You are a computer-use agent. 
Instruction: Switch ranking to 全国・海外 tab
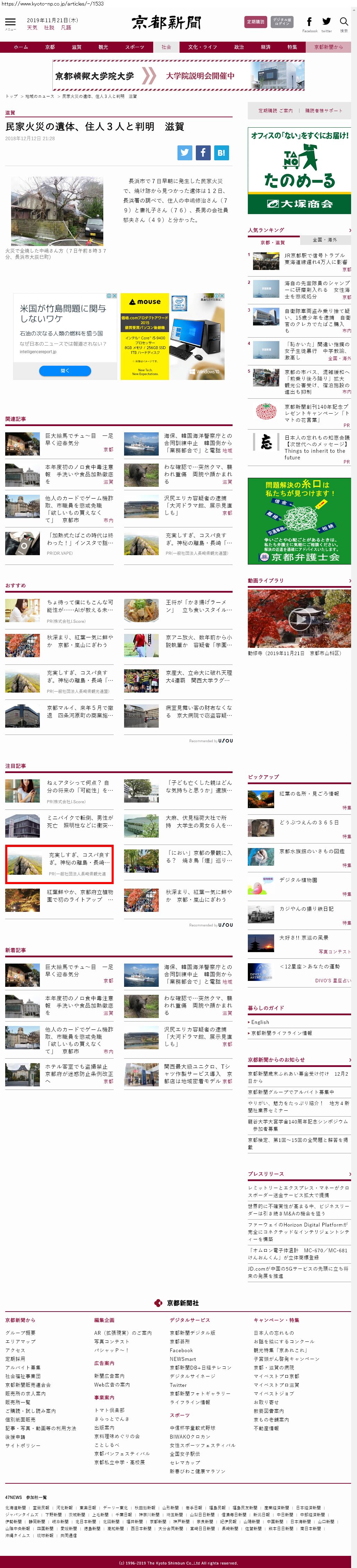tap(324, 240)
